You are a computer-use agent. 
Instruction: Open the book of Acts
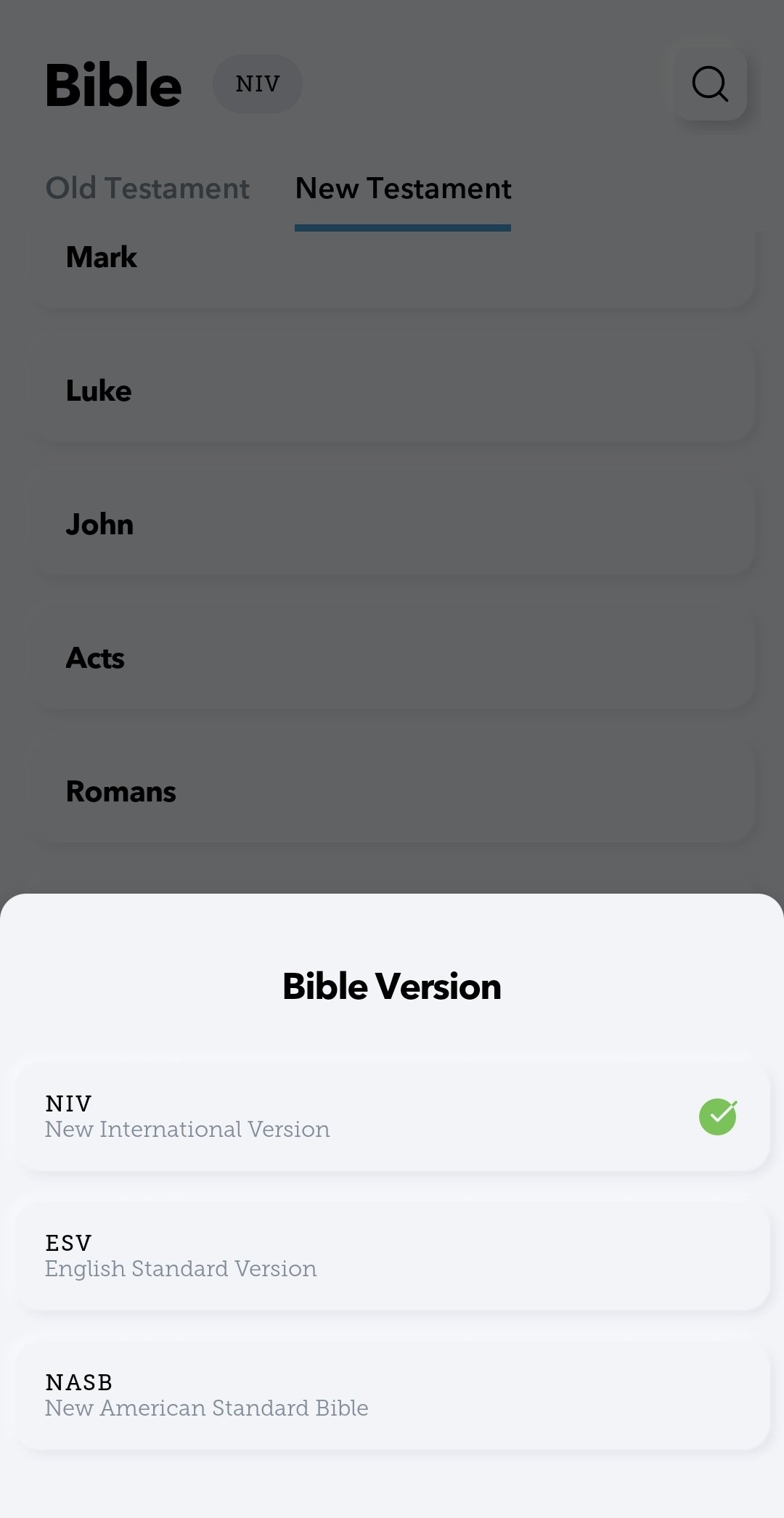[392, 658]
